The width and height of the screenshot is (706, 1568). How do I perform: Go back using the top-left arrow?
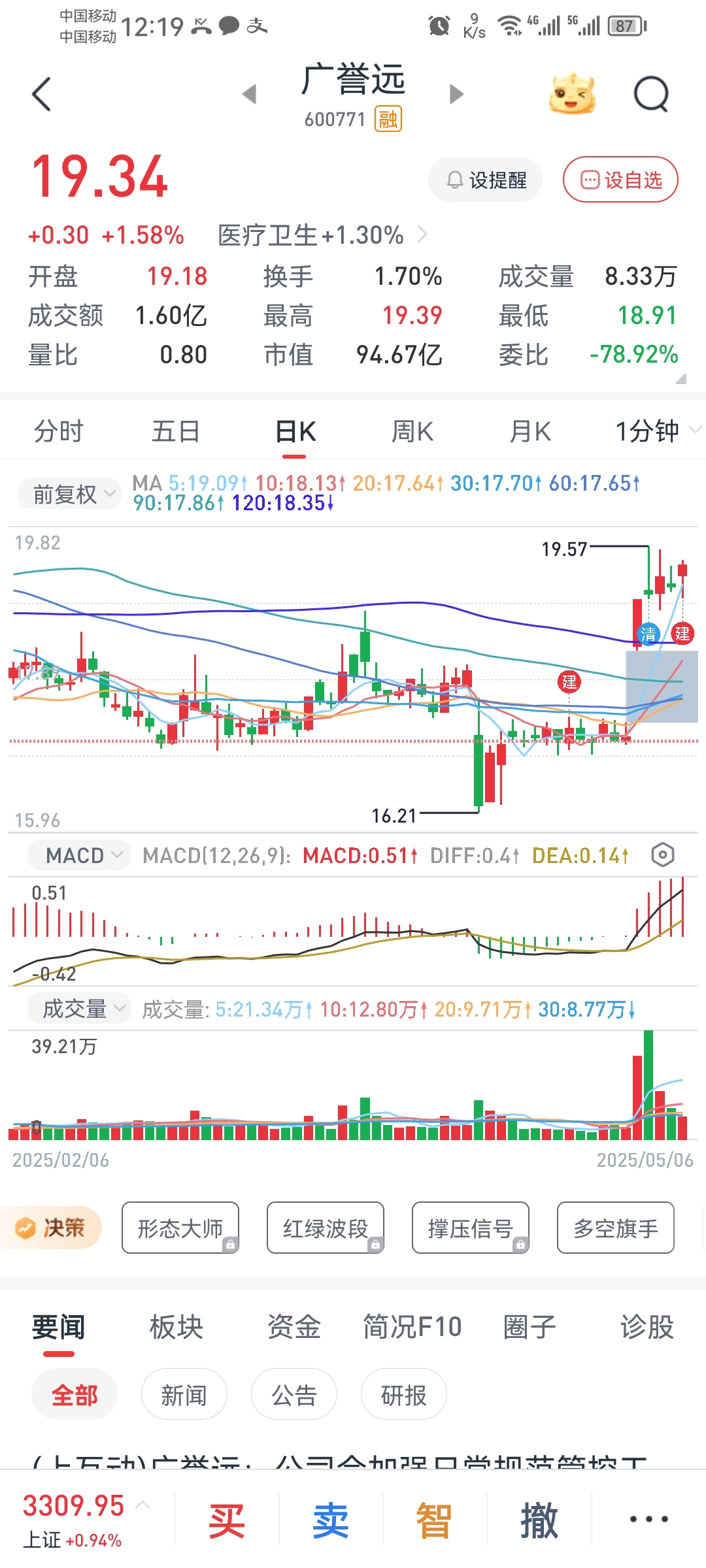(x=42, y=94)
